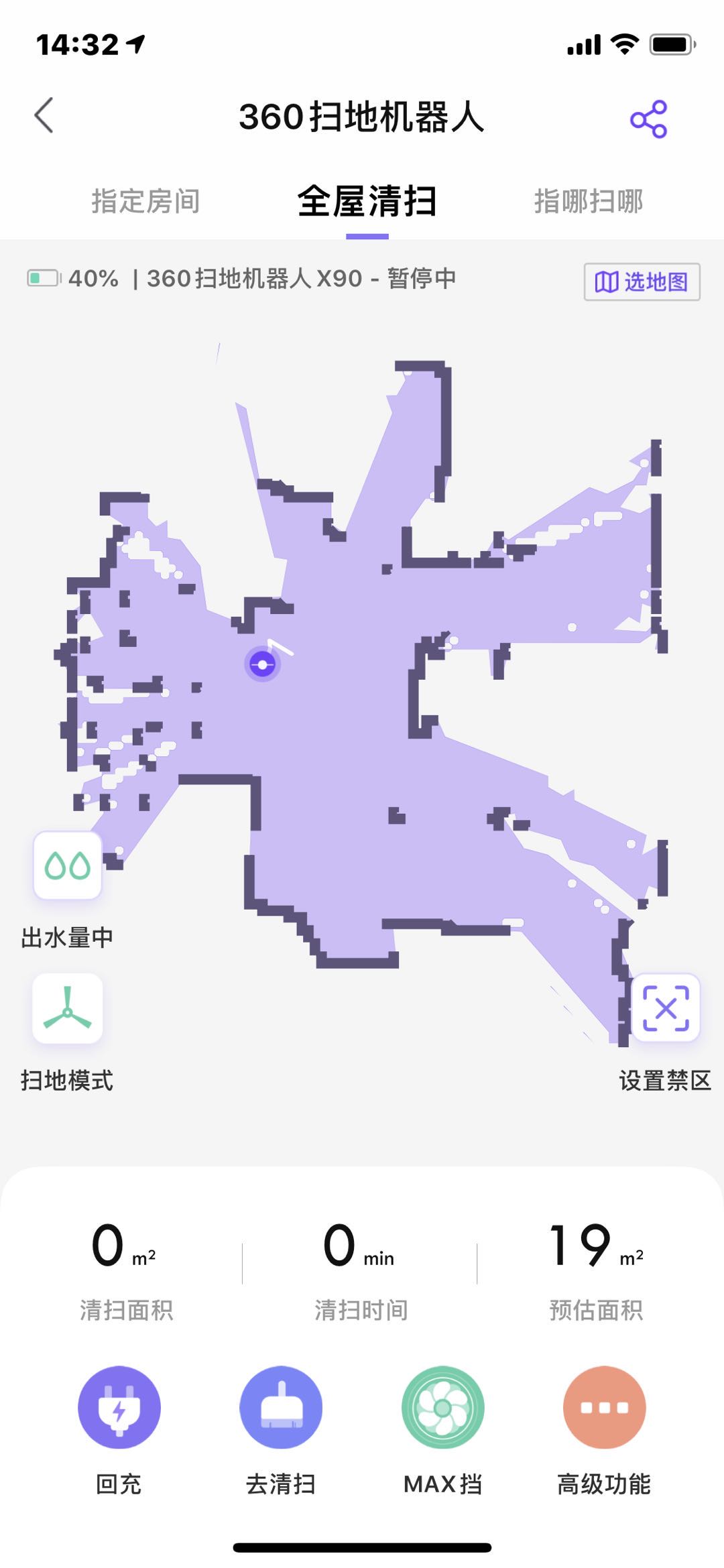This screenshot has width=724, height=1568.
Task: Adjust water output with 出水量中 button
Action: click(67, 865)
